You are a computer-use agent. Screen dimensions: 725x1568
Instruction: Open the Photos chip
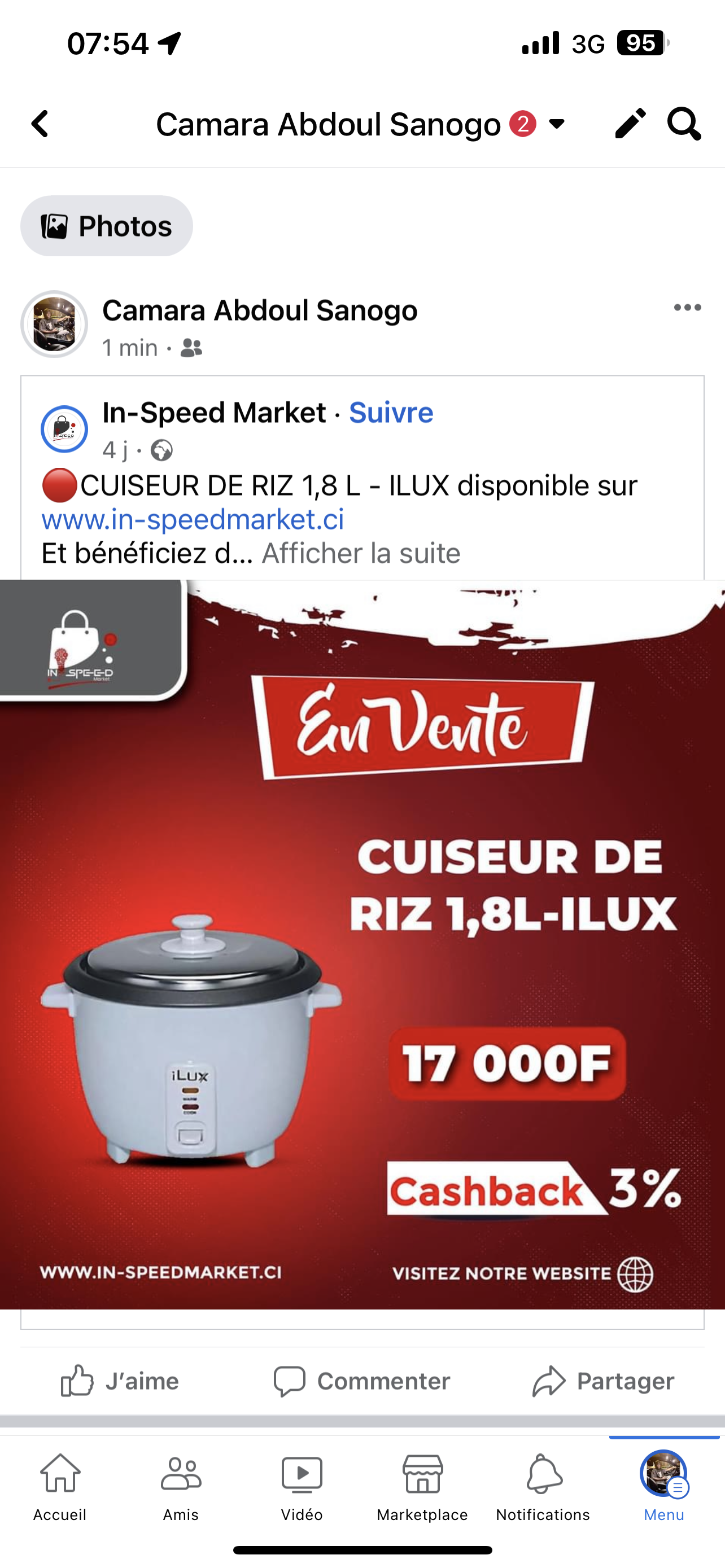pyautogui.click(x=107, y=226)
